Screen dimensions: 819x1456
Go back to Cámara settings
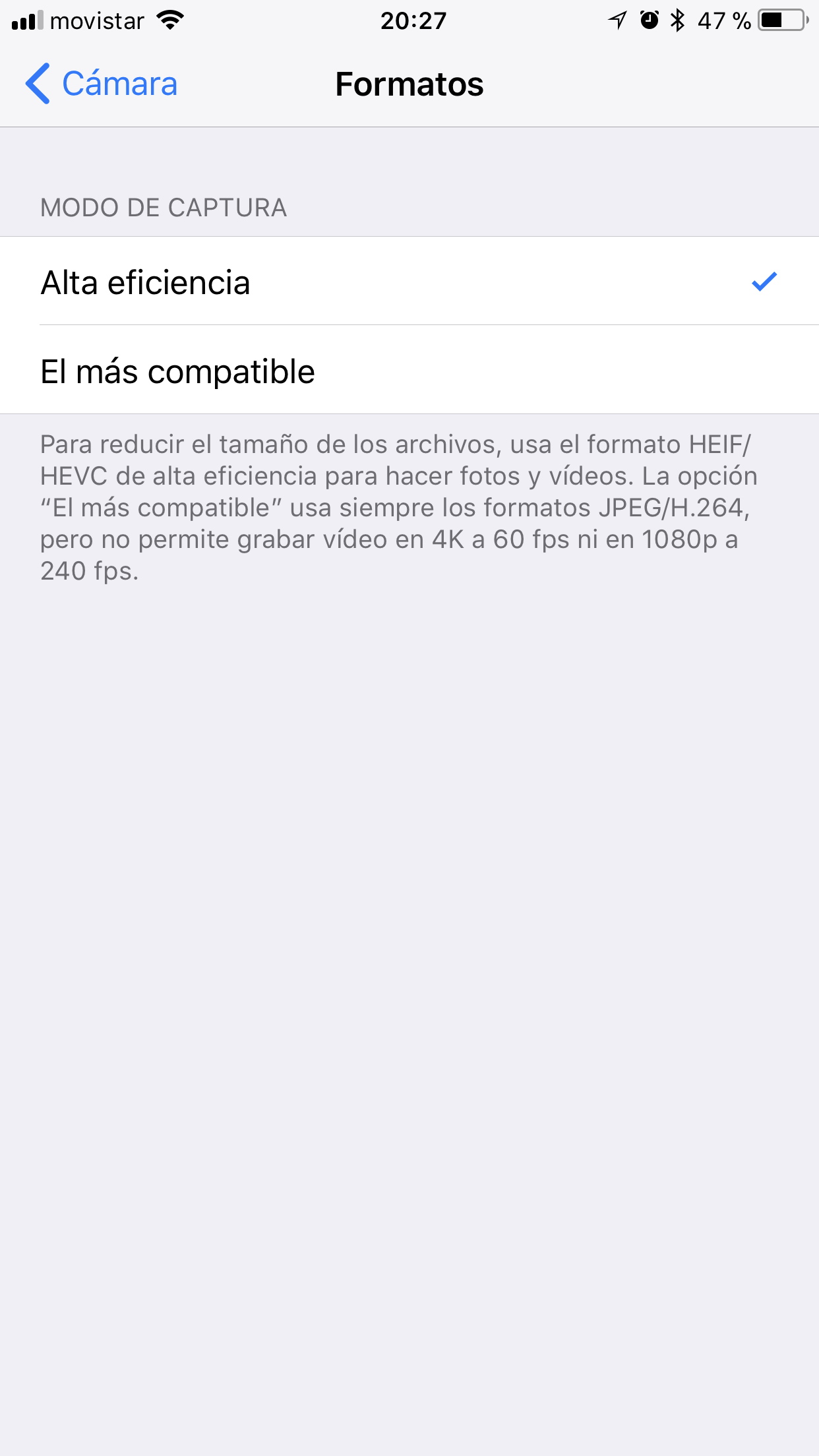tap(101, 84)
